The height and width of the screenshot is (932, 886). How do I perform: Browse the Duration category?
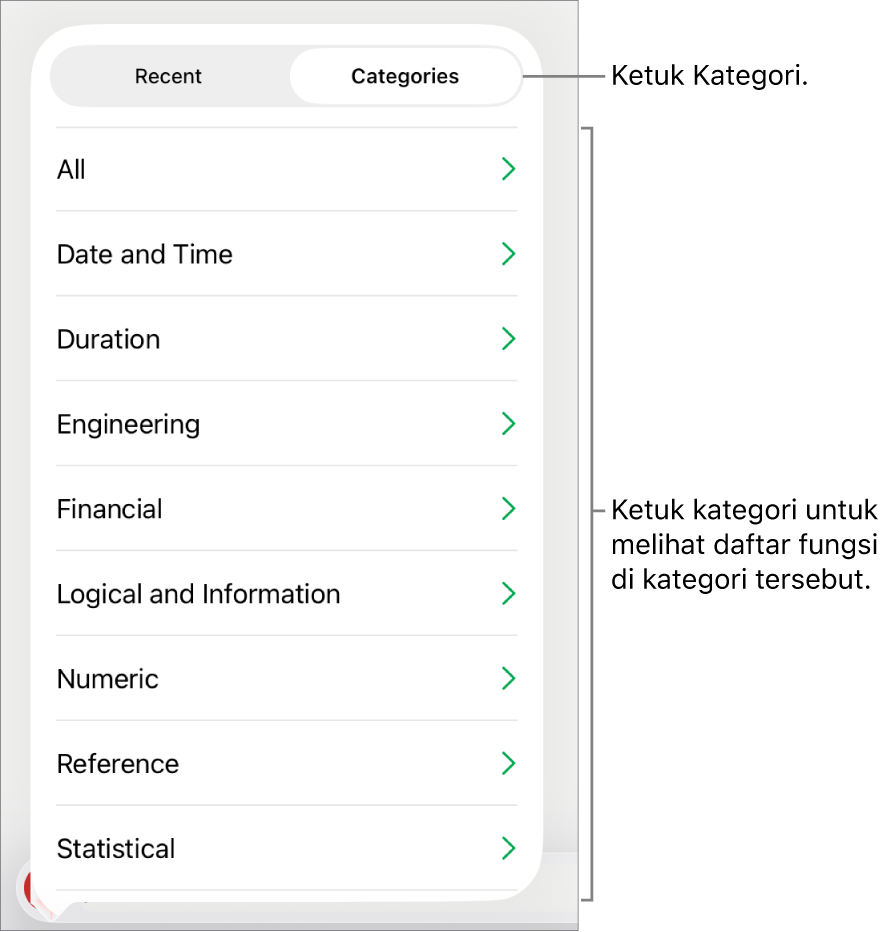pos(286,340)
